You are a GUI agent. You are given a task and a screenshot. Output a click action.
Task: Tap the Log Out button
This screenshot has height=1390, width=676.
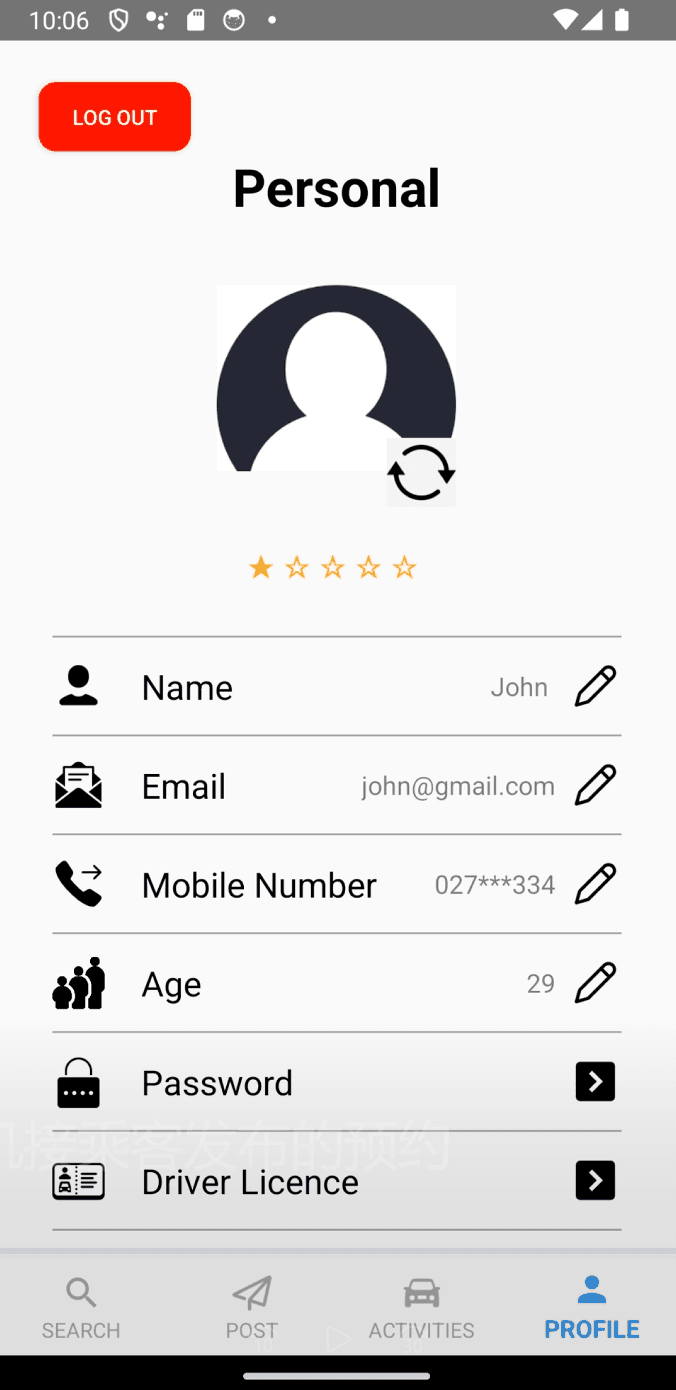(114, 117)
